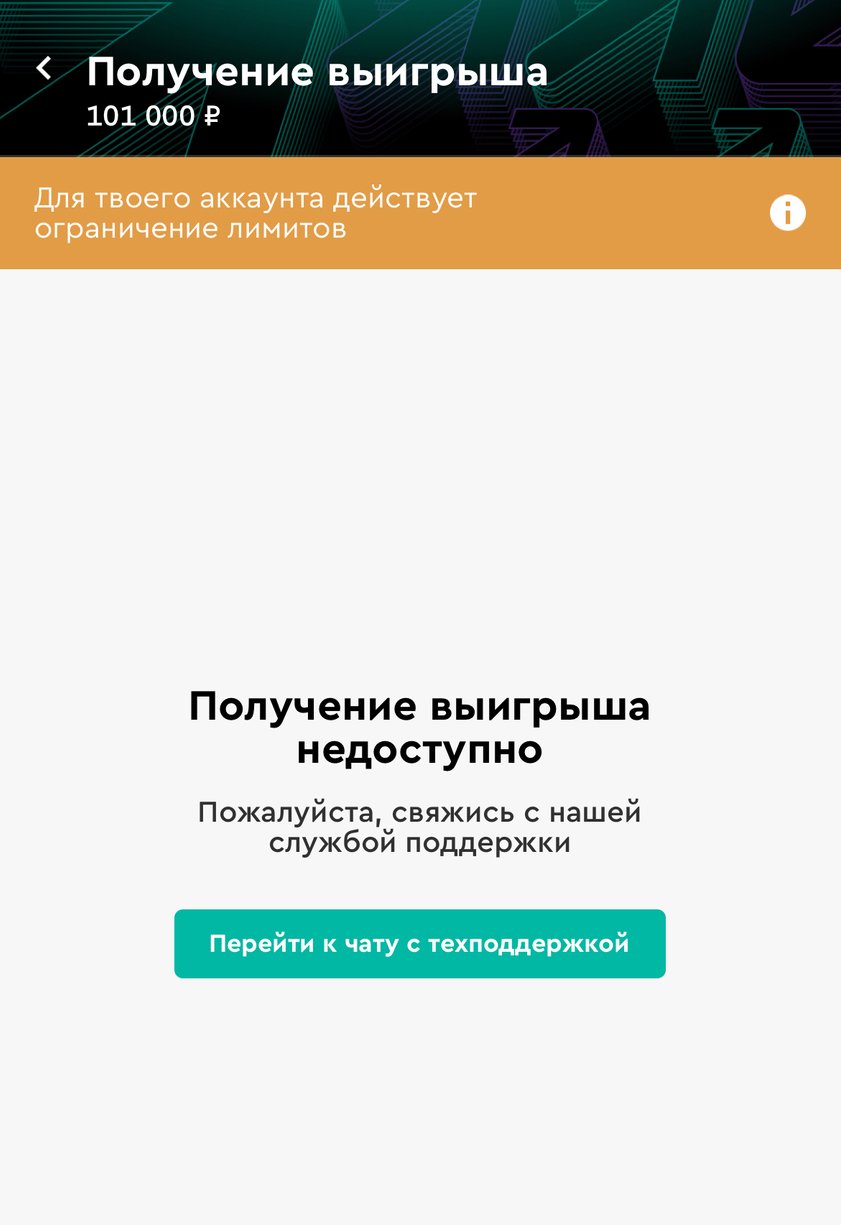
Task: Tap Перейти к чату с техподдержкой button
Action: 419,943
